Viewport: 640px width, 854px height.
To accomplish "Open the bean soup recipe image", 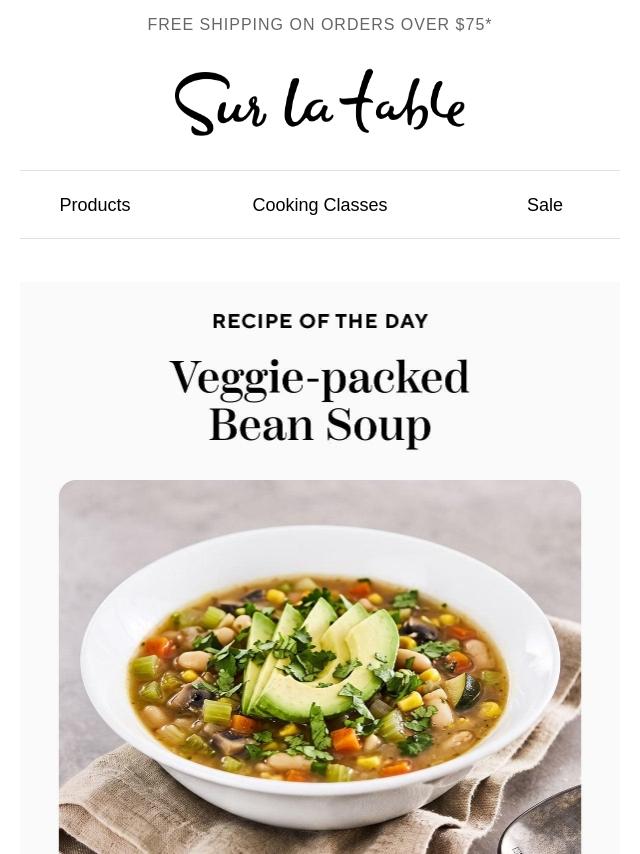I will (320, 667).
